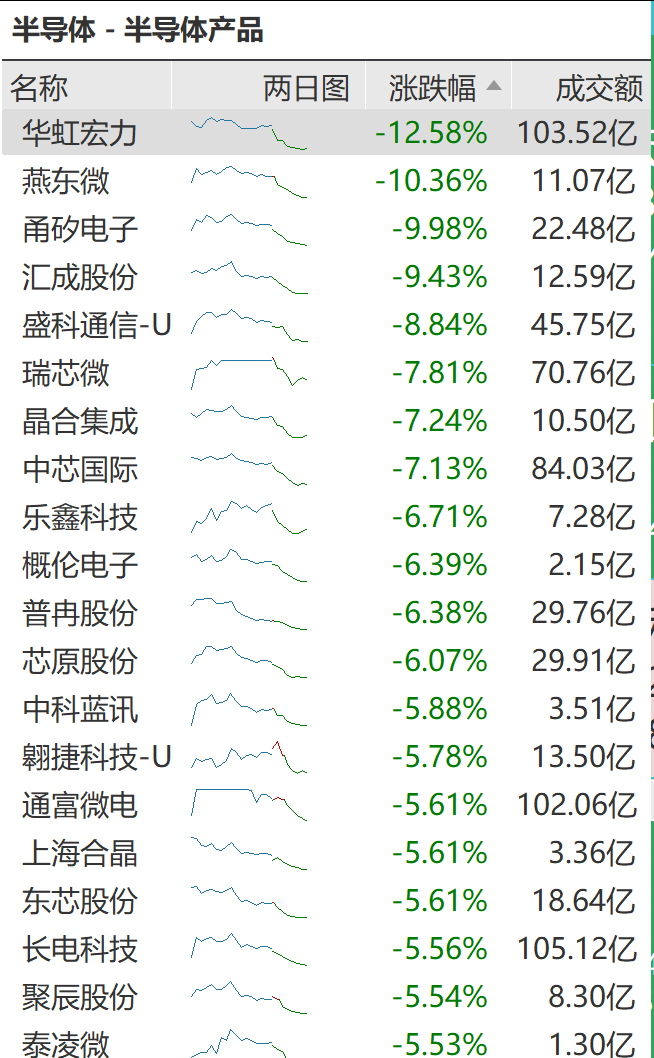The image size is (654, 1058).
Task: Select 翱捷科技-U in the list
Action: [x=327, y=756]
